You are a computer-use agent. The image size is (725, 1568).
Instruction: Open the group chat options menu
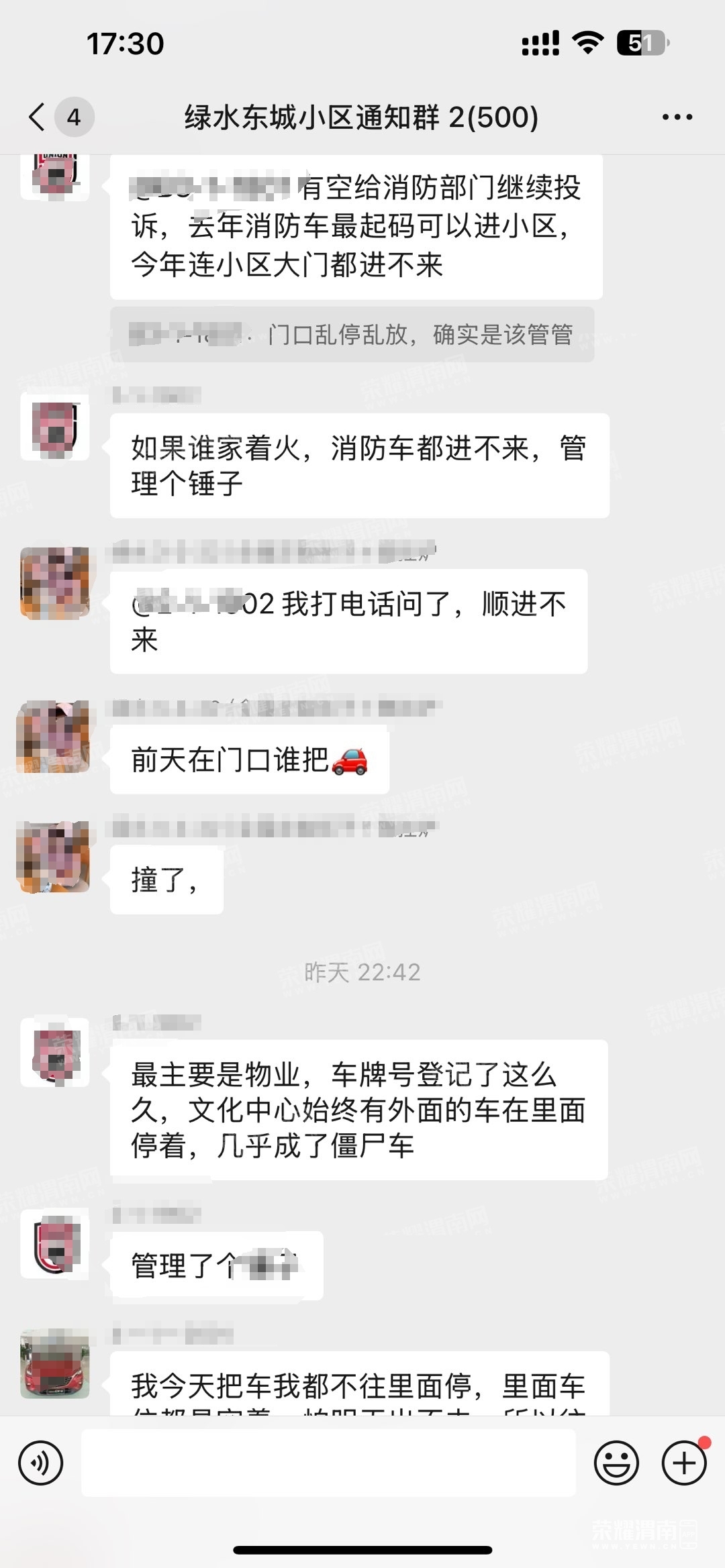point(677,117)
